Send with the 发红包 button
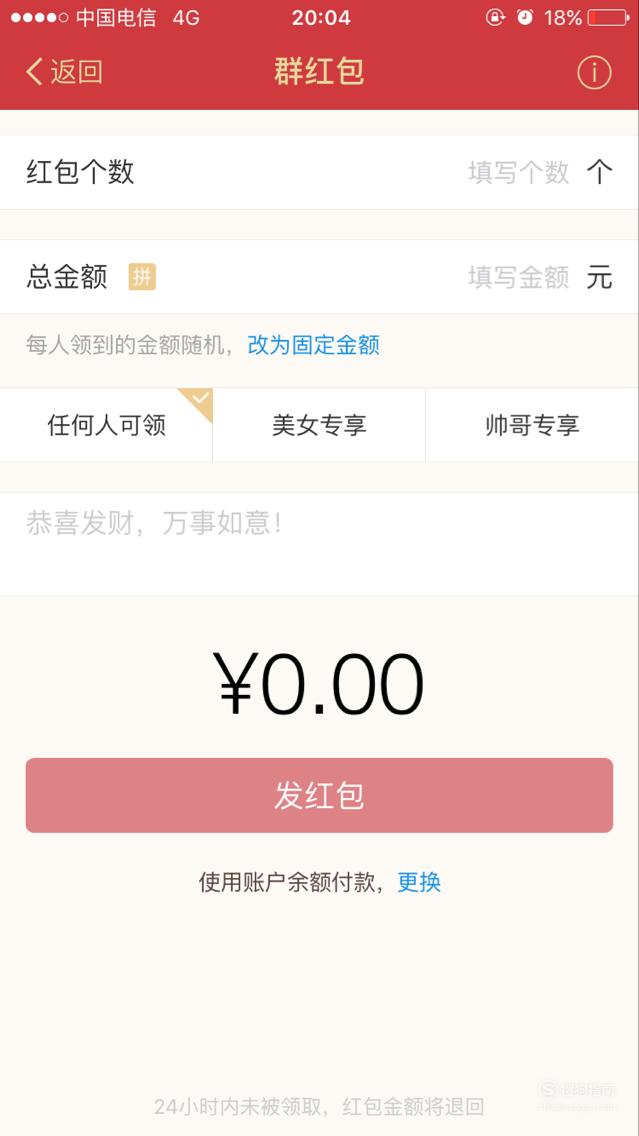The image size is (639, 1136). point(320,795)
